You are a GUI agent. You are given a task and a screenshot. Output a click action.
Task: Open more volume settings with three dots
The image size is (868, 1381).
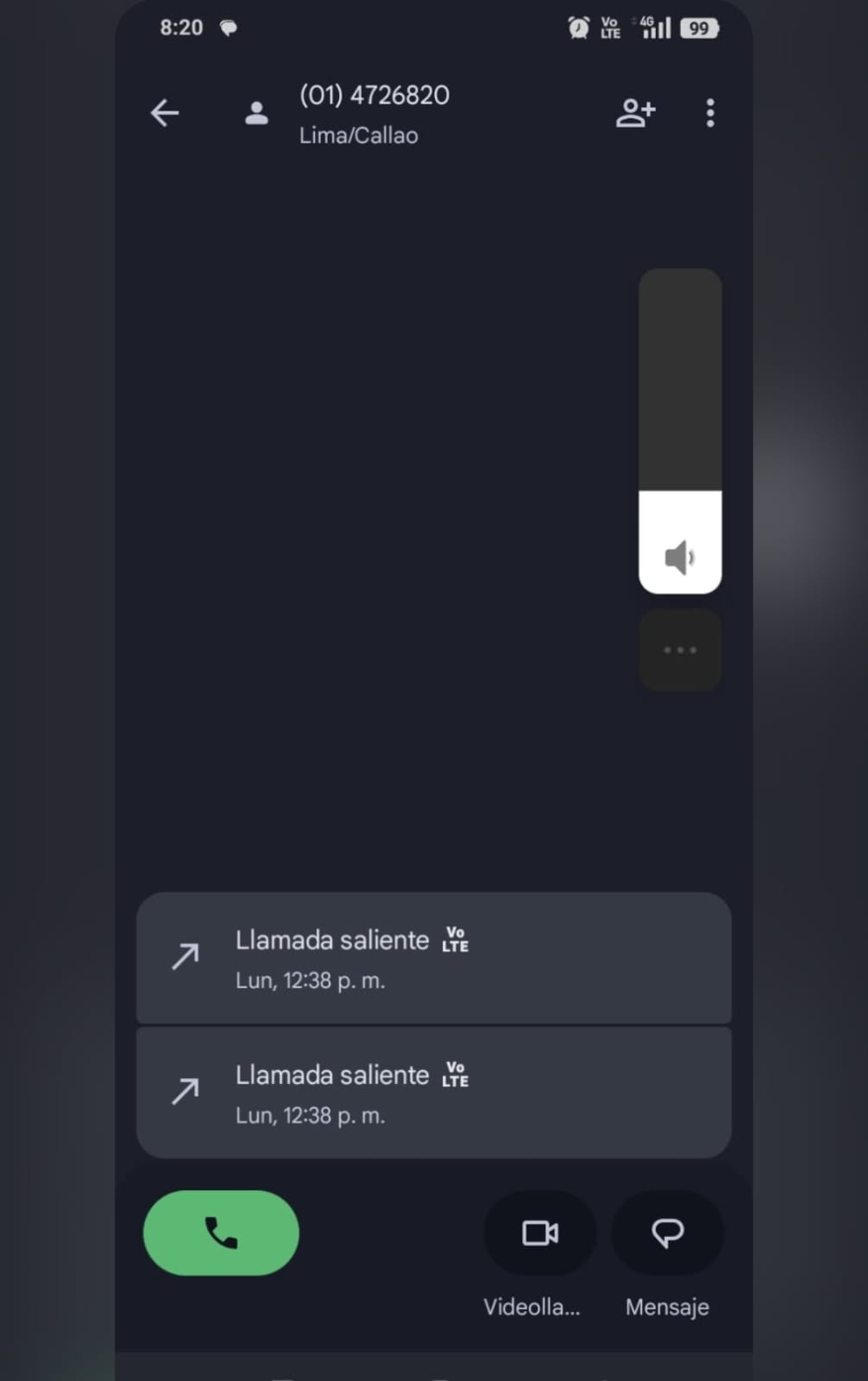click(x=680, y=650)
